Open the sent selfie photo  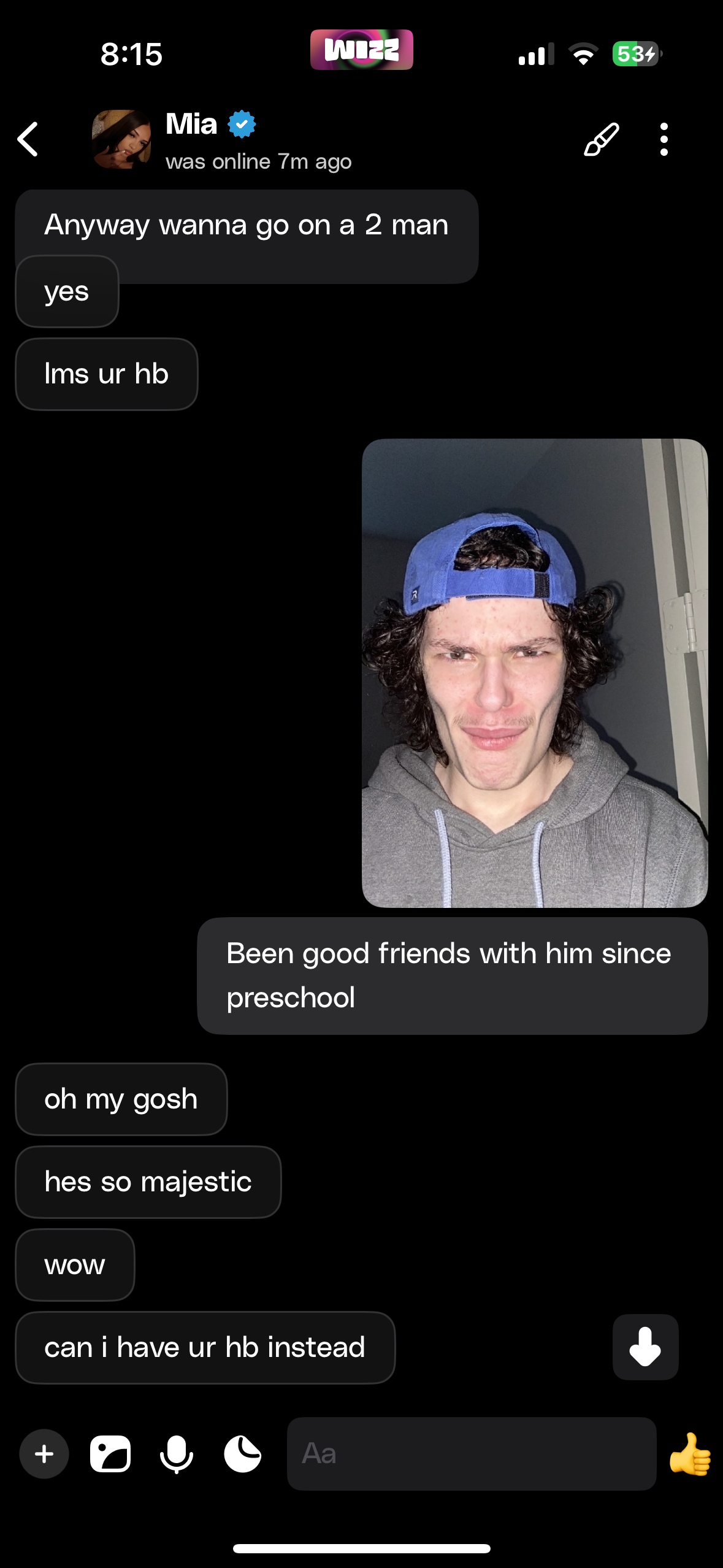534,673
